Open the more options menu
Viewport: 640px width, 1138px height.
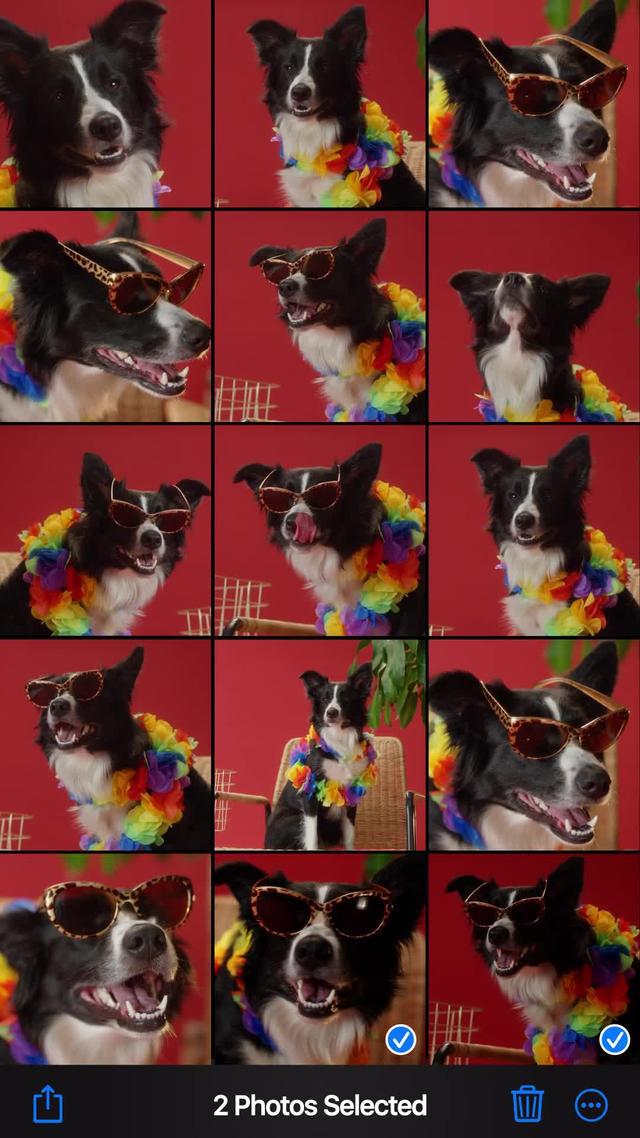591,1105
